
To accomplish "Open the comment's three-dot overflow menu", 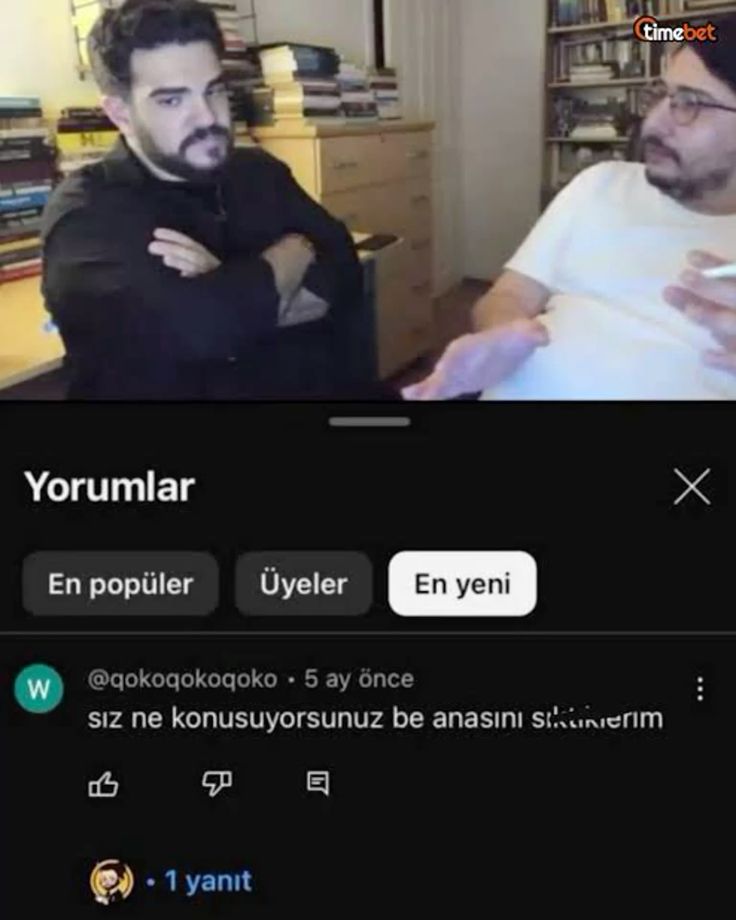I will click(700, 689).
